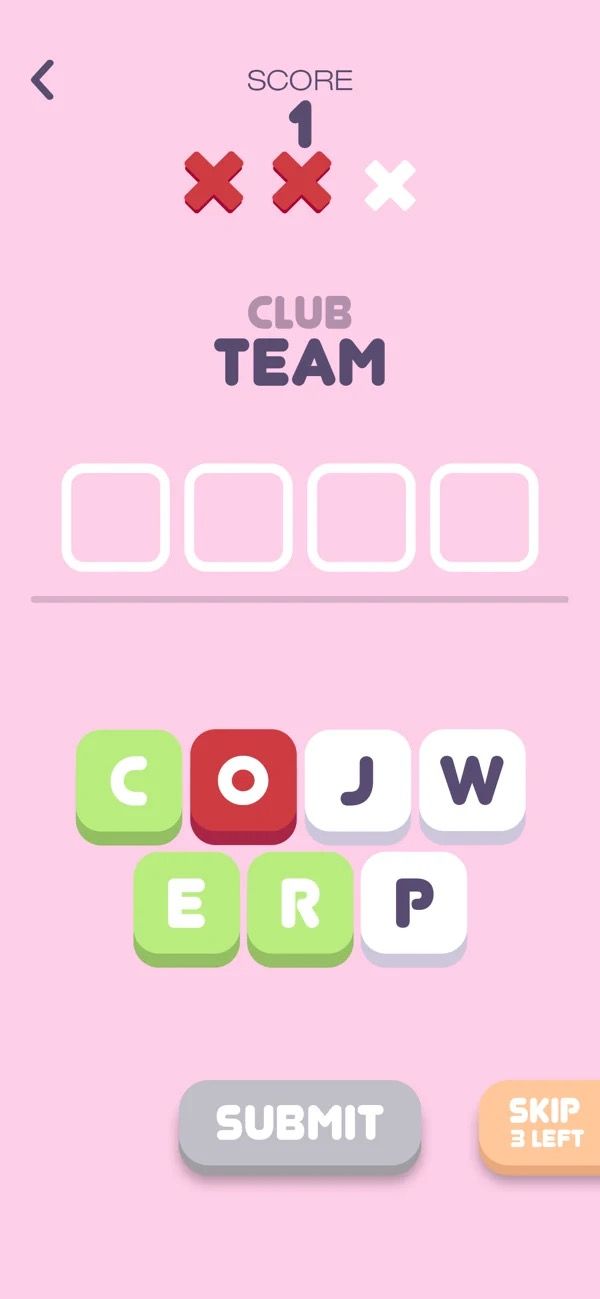The width and height of the screenshot is (600, 1299).
Task: Submit the current word
Action: coord(300,1122)
